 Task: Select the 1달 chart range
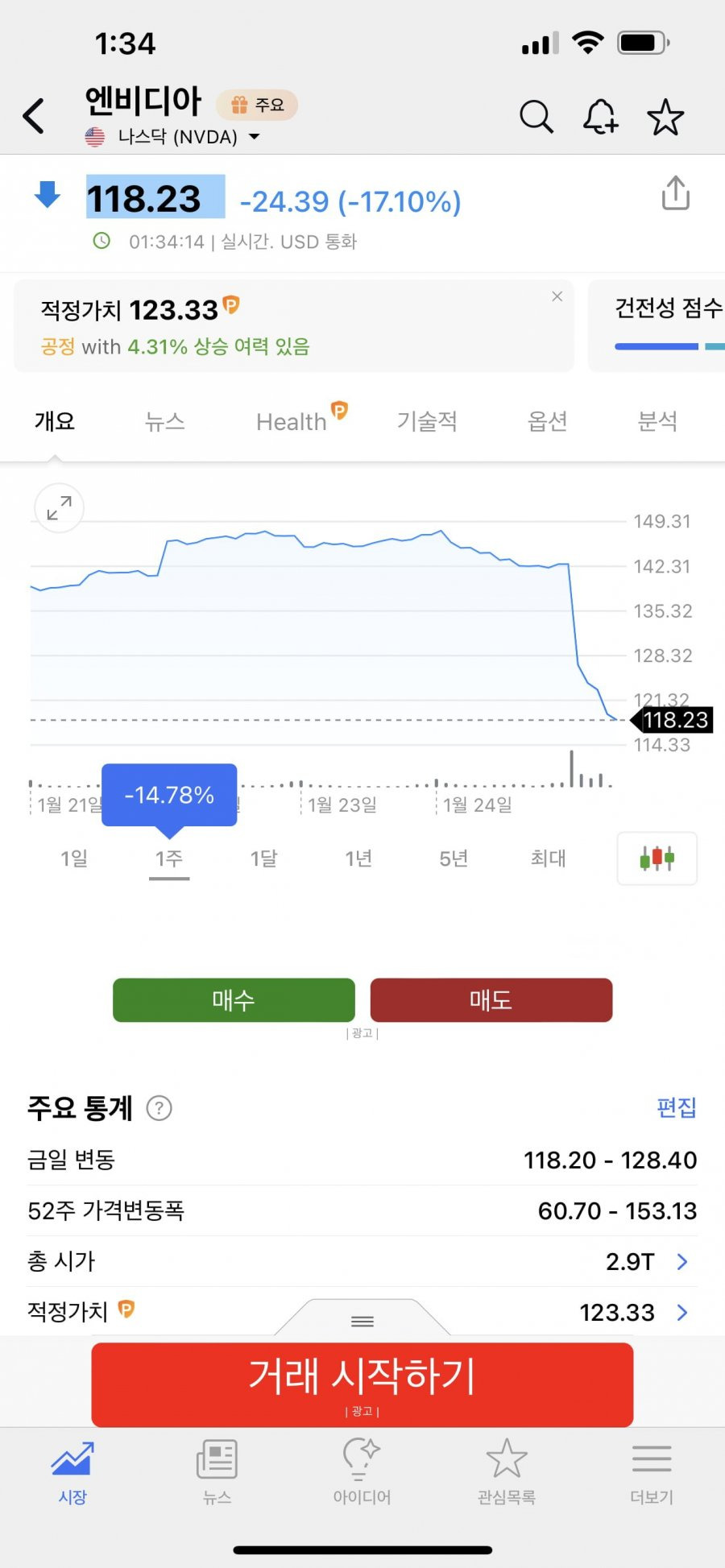[263, 858]
